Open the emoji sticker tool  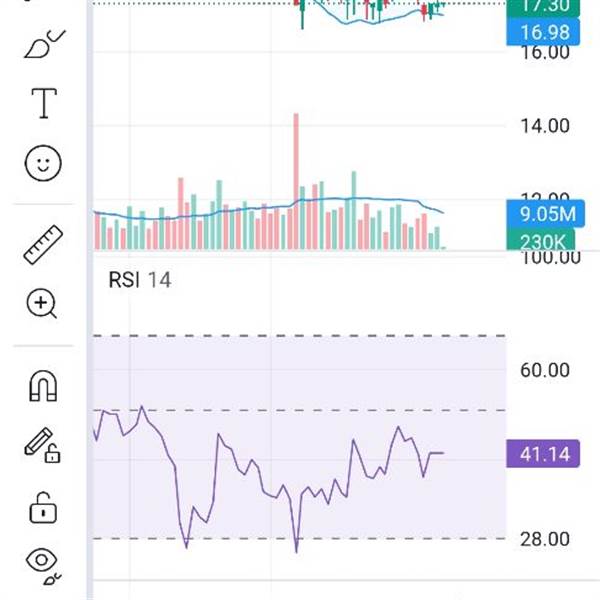43,163
